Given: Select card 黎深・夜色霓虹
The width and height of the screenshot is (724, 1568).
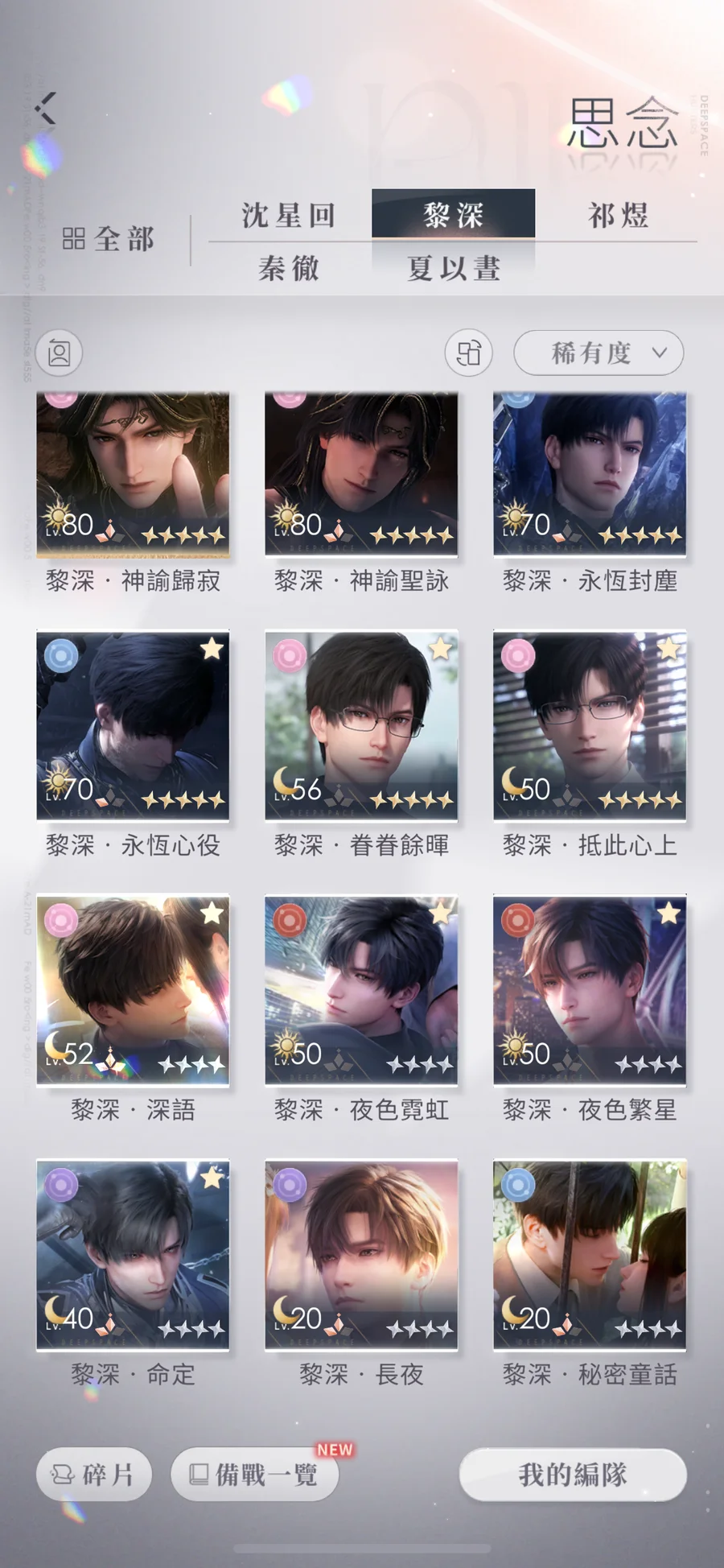Looking at the screenshot, I should [361, 990].
